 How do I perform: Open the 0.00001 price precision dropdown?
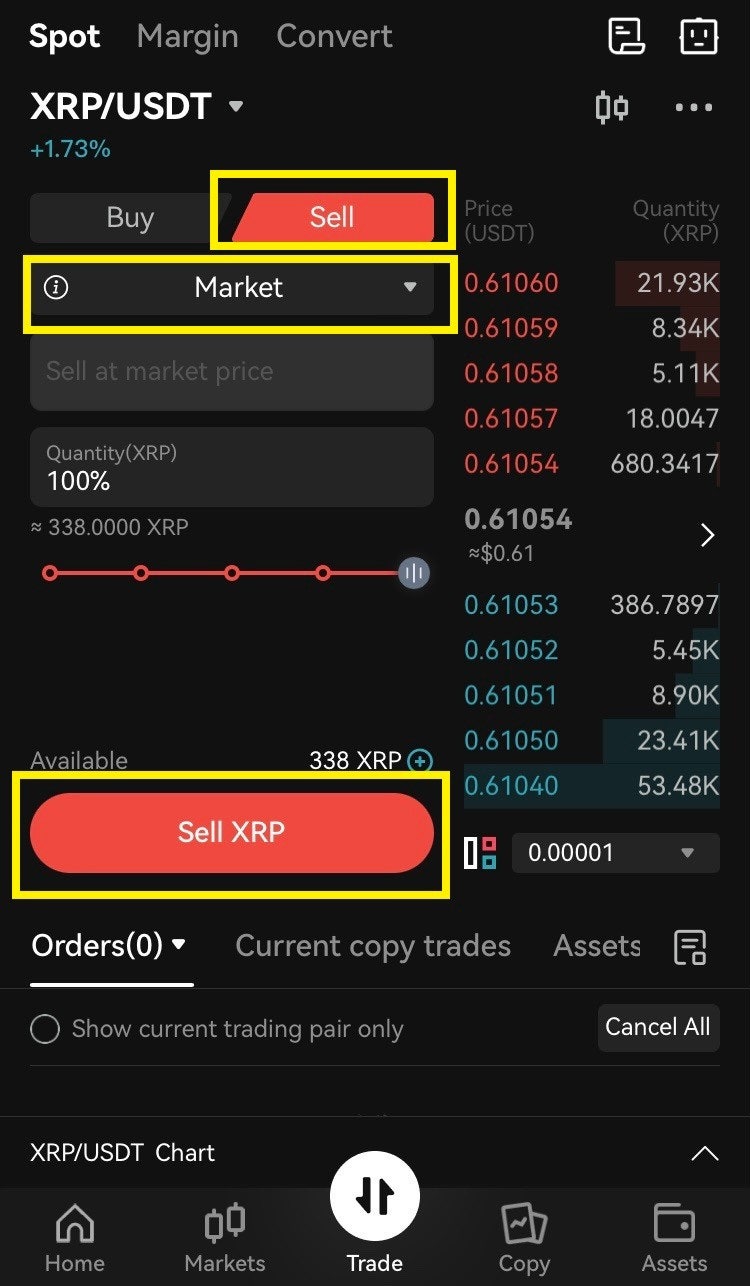point(615,853)
